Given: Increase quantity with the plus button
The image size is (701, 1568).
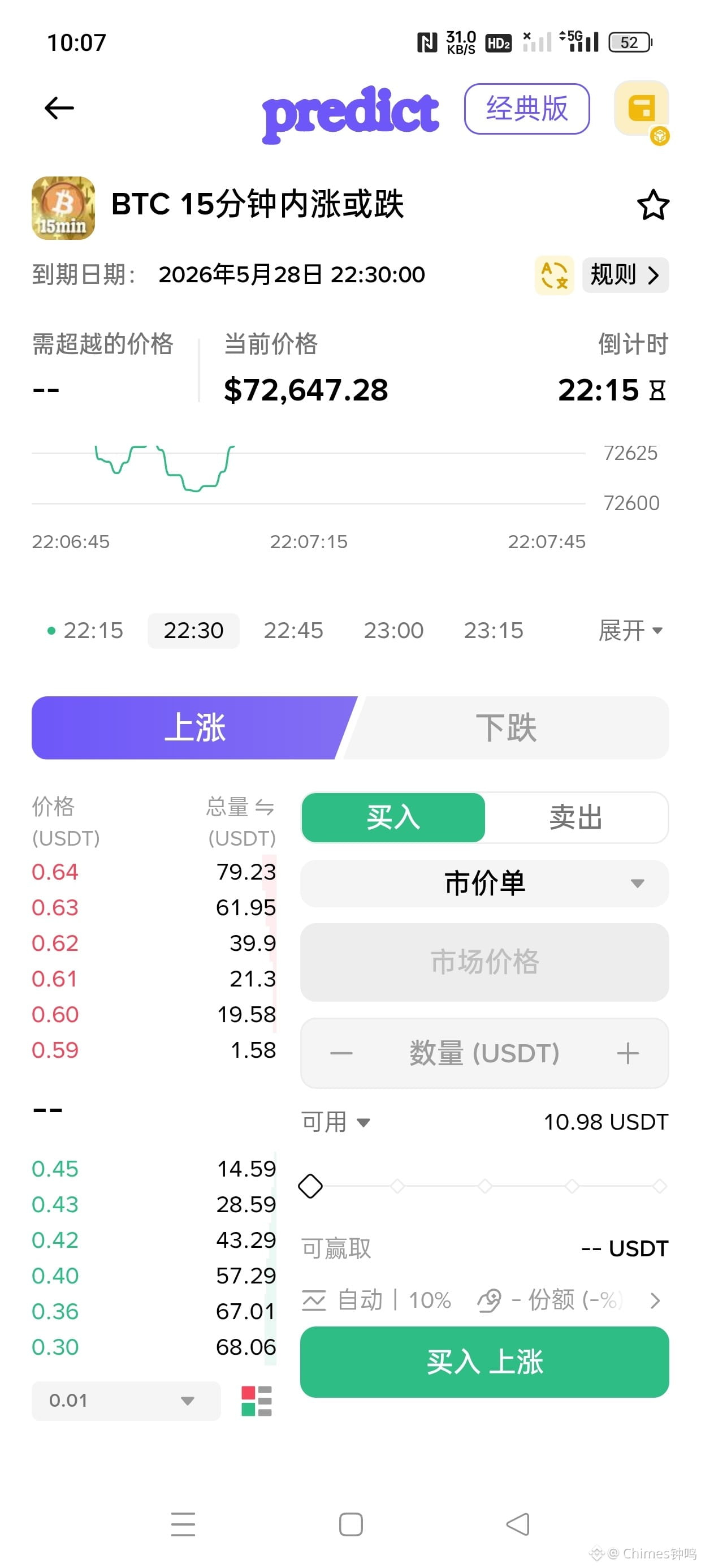Looking at the screenshot, I should [628, 1053].
